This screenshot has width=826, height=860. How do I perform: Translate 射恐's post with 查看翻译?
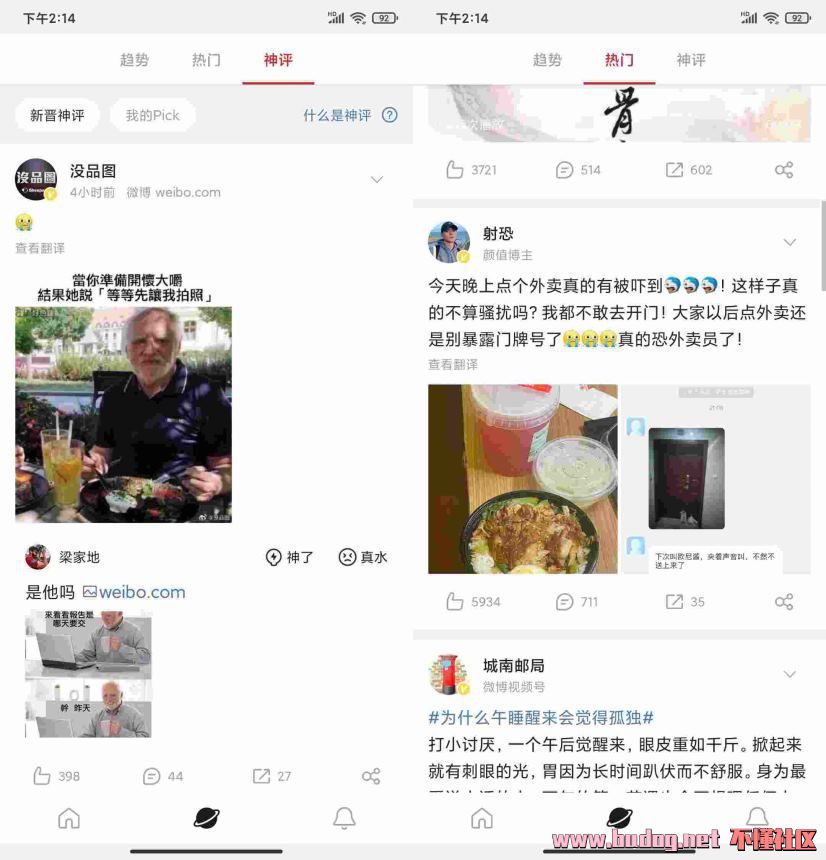point(453,364)
